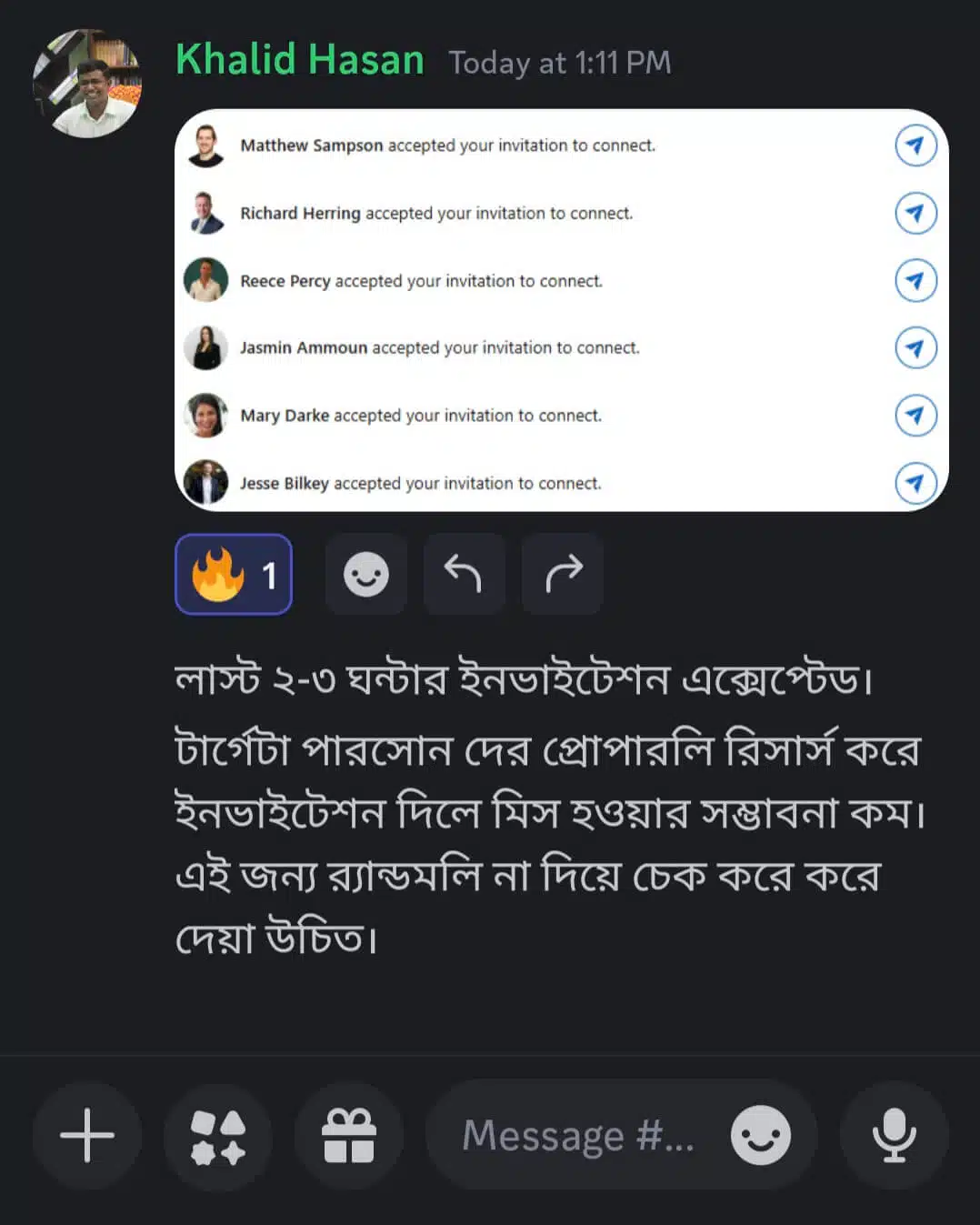Open emoji picker in message box
The image size is (980, 1225).
click(760, 1135)
